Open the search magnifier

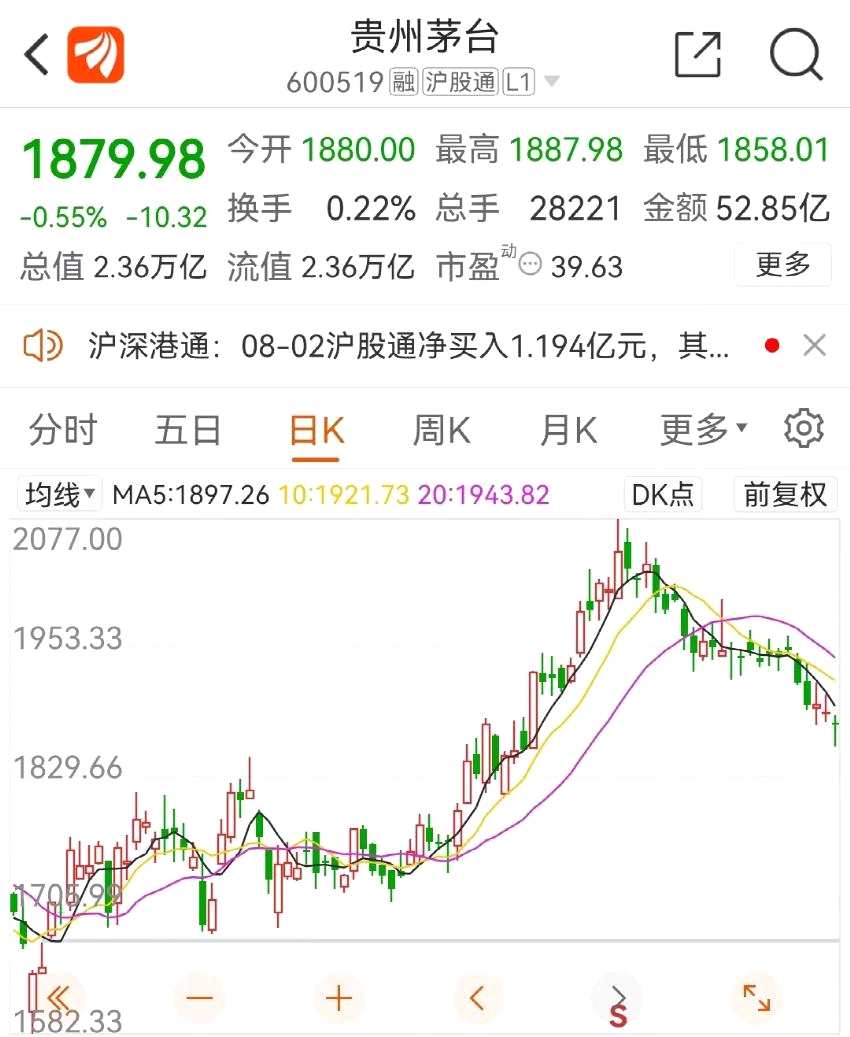[796, 54]
